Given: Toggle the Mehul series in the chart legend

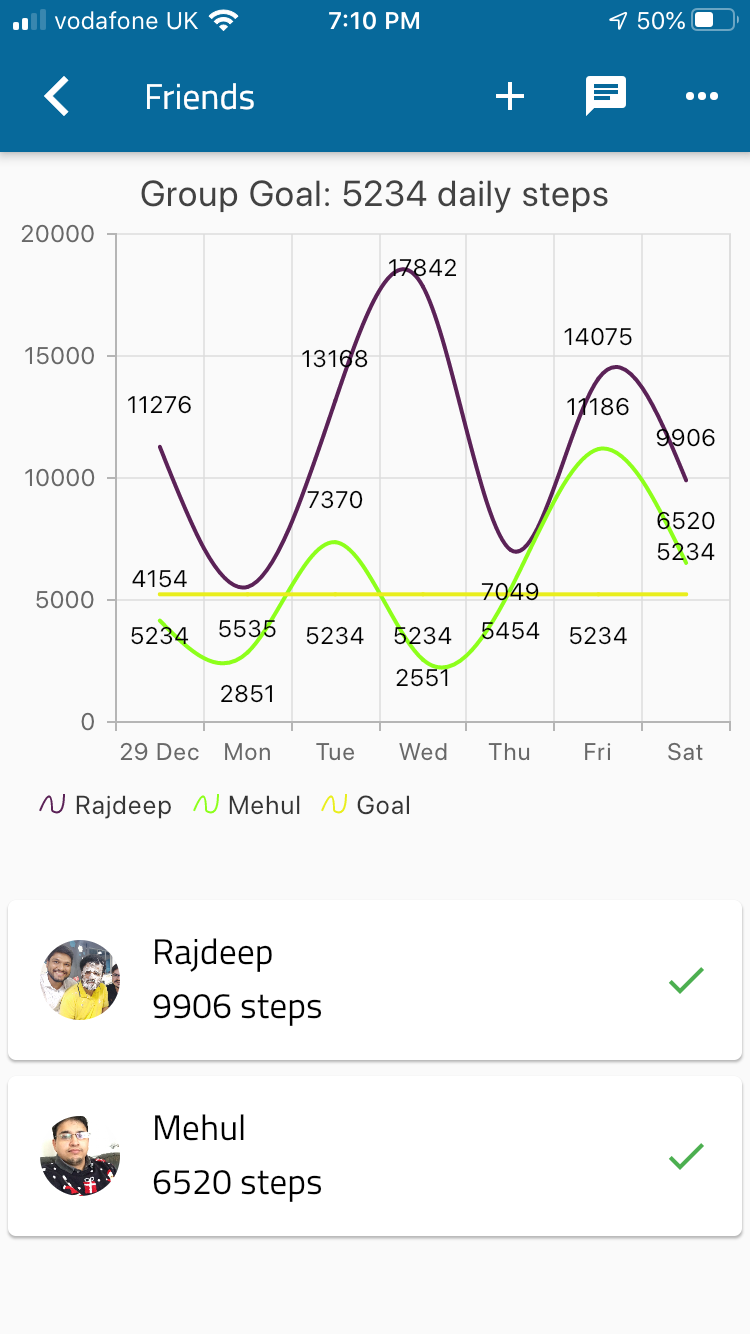Looking at the screenshot, I should click(x=247, y=805).
